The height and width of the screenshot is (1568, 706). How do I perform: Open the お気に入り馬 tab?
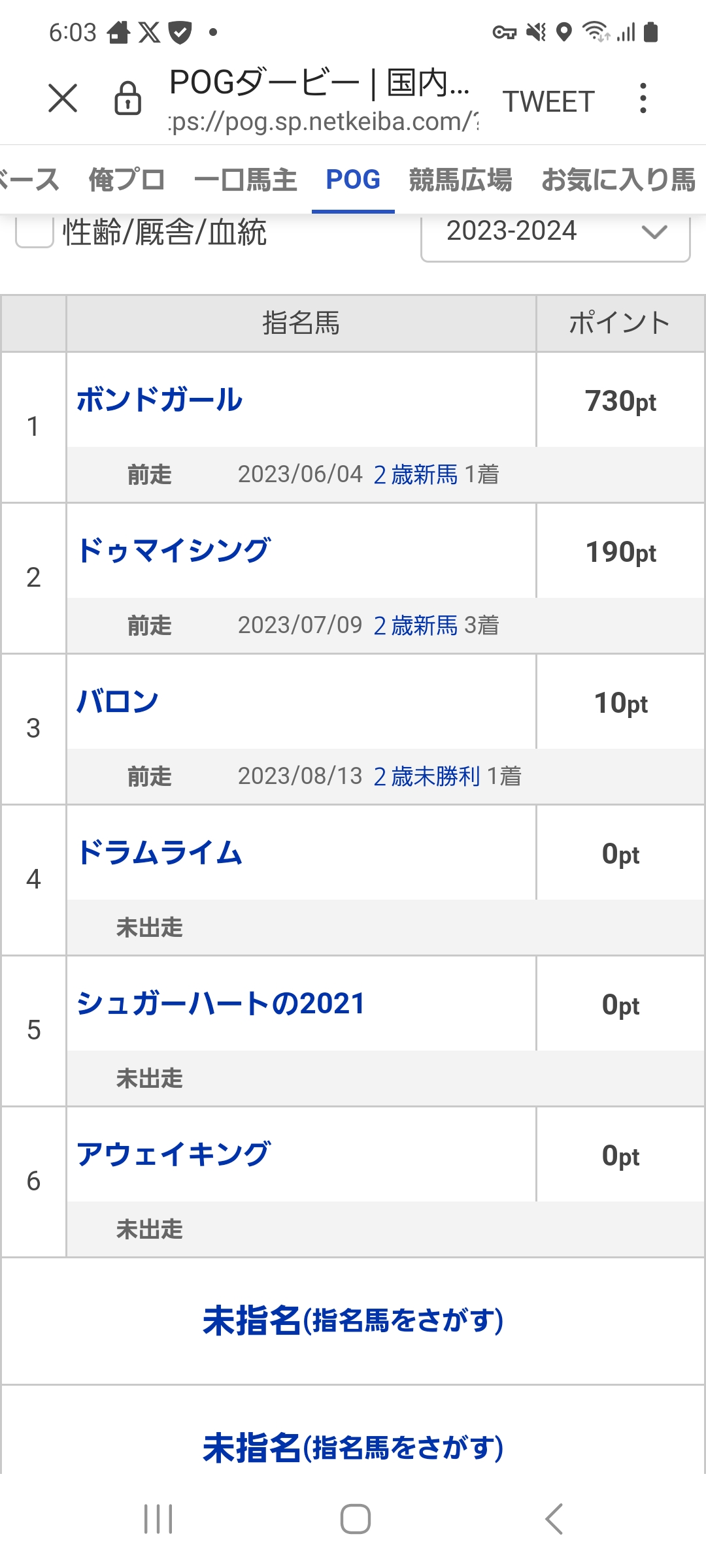tap(618, 180)
